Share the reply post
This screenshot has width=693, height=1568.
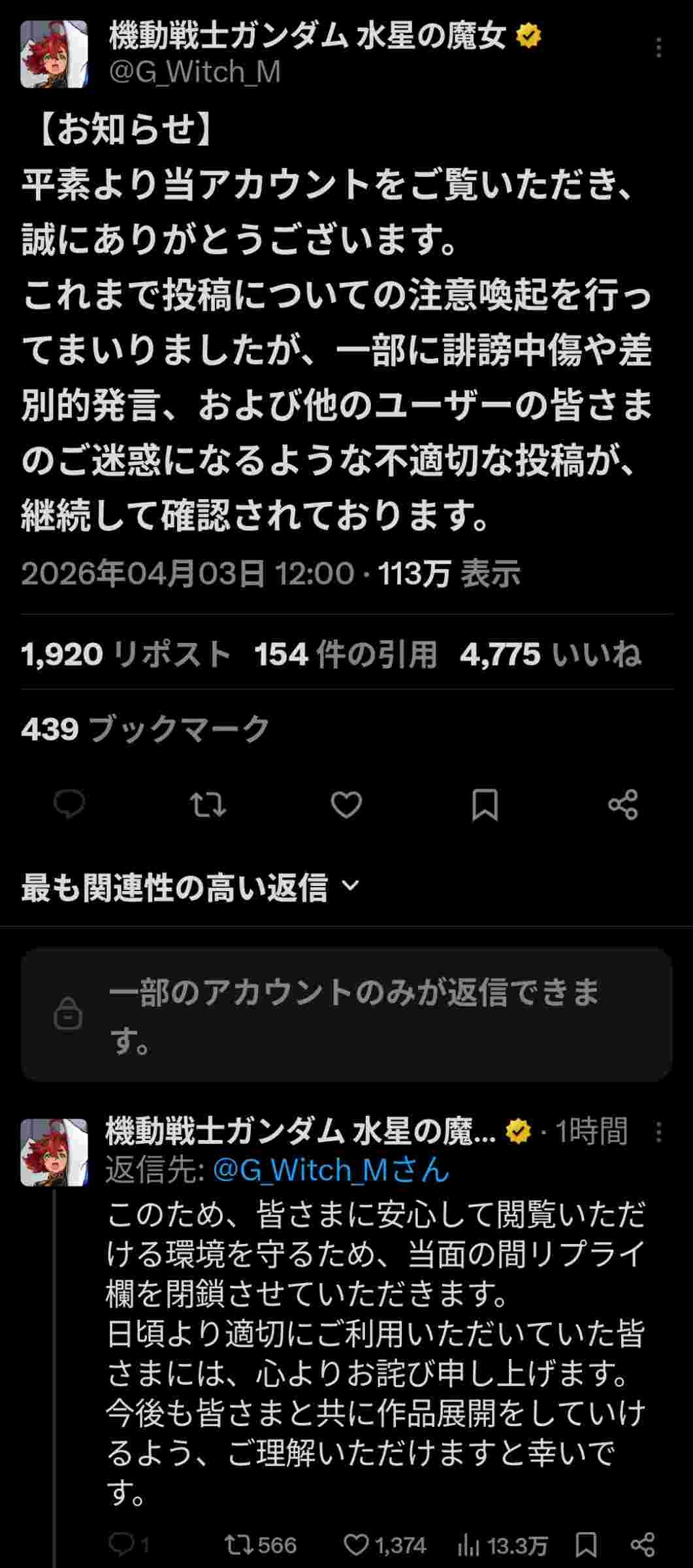tap(643, 1545)
